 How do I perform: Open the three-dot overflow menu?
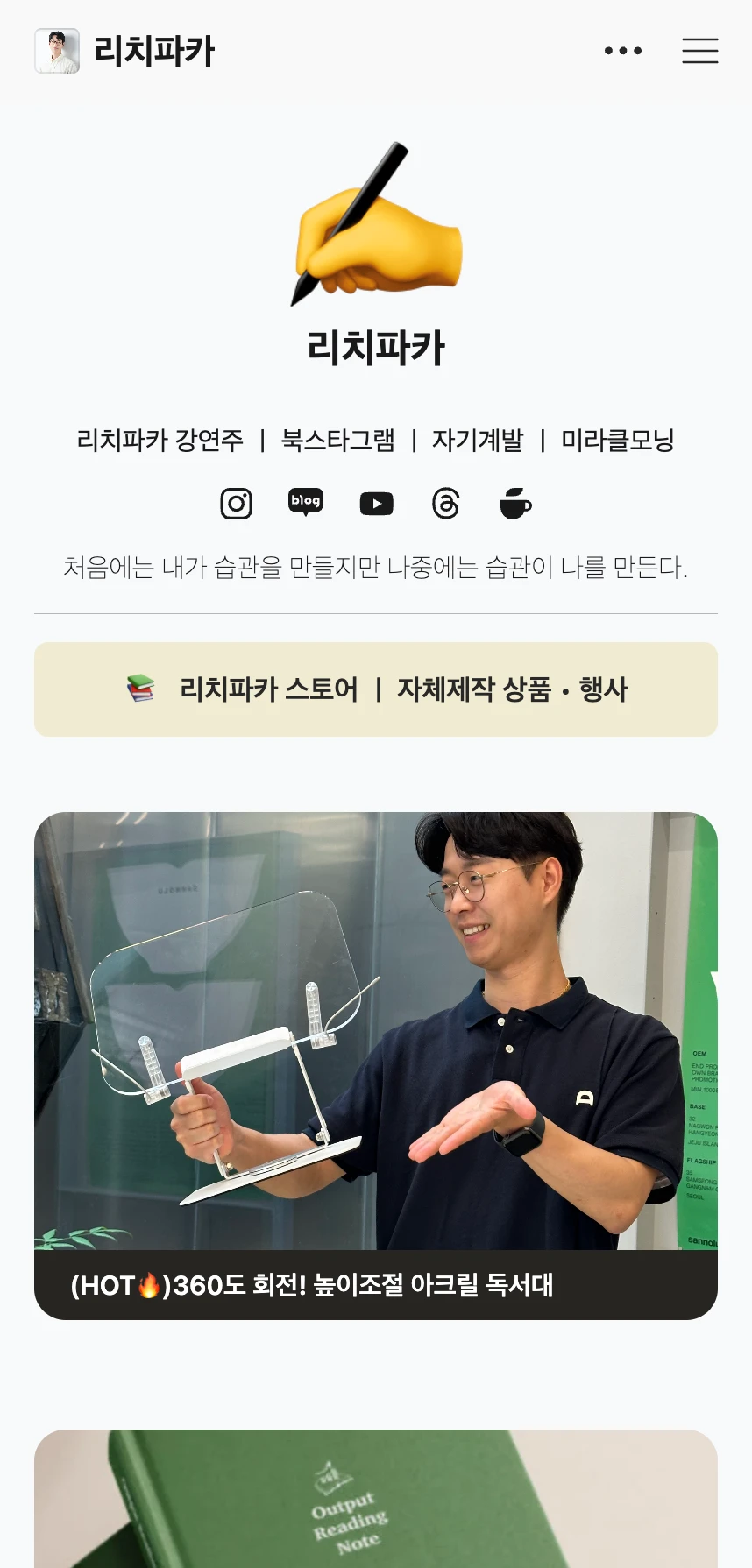click(x=623, y=51)
